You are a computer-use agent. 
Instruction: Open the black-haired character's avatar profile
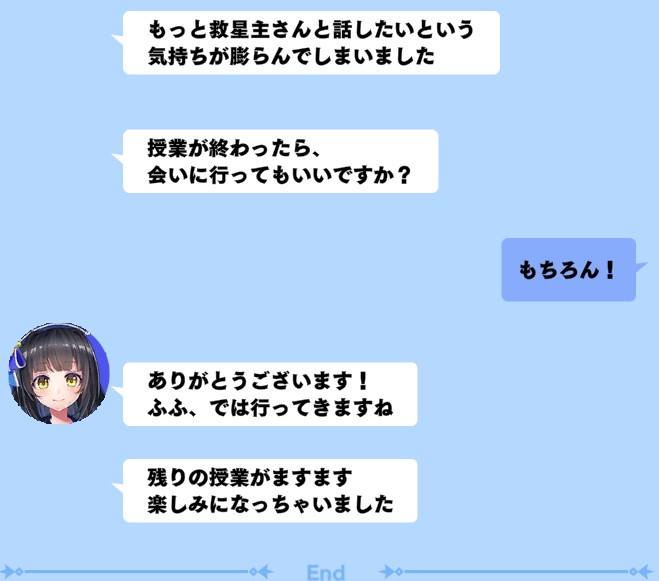(x=57, y=374)
